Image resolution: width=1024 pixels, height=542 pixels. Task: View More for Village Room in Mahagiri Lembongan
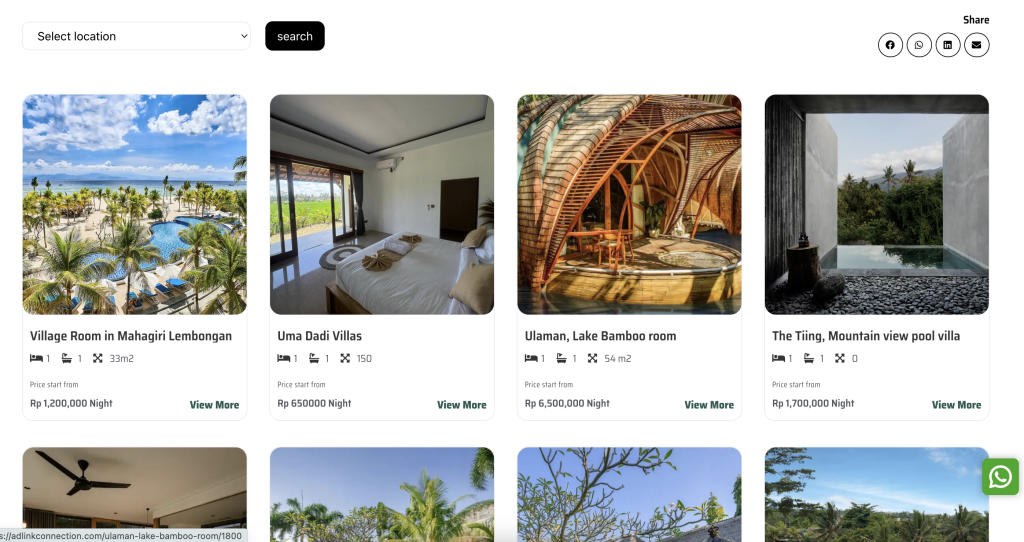[x=214, y=405]
